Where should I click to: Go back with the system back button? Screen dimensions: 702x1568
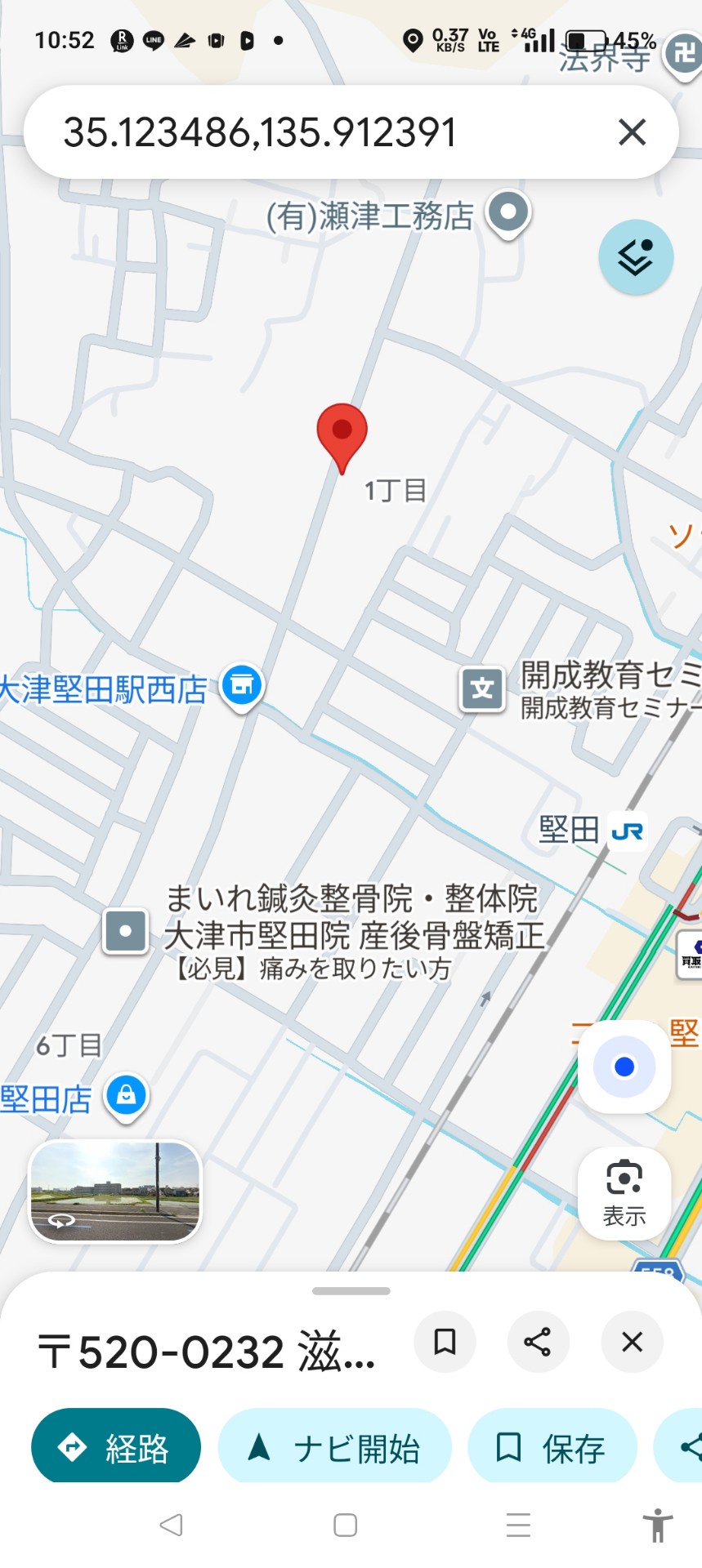(x=171, y=1525)
